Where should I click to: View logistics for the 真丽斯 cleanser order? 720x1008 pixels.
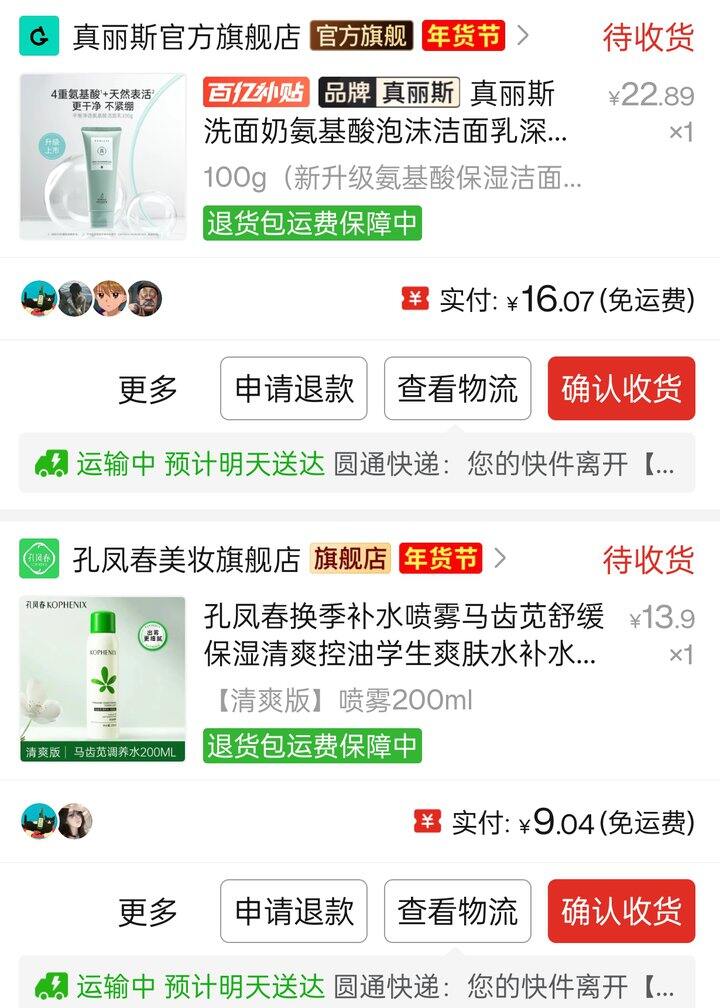click(458, 389)
